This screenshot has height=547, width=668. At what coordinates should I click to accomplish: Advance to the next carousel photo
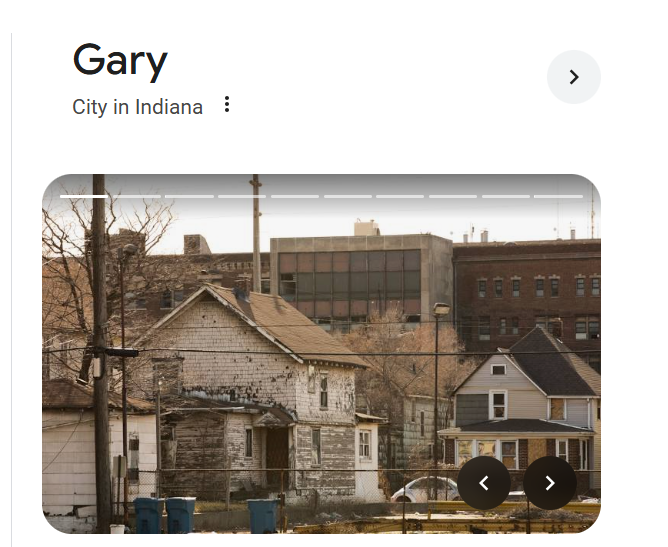pyautogui.click(x=549, y=483)
